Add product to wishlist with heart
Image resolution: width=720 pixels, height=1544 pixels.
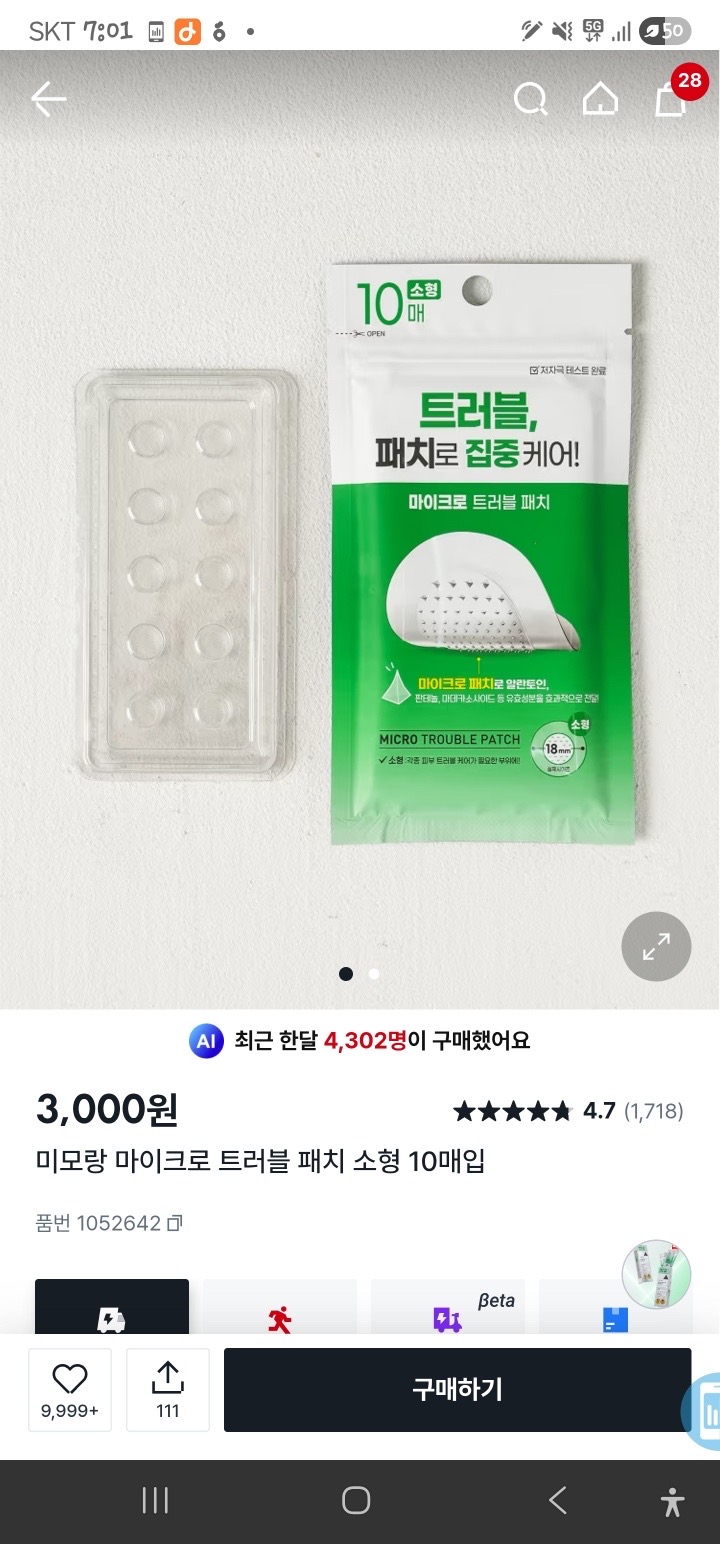[x=70, y=1388]
